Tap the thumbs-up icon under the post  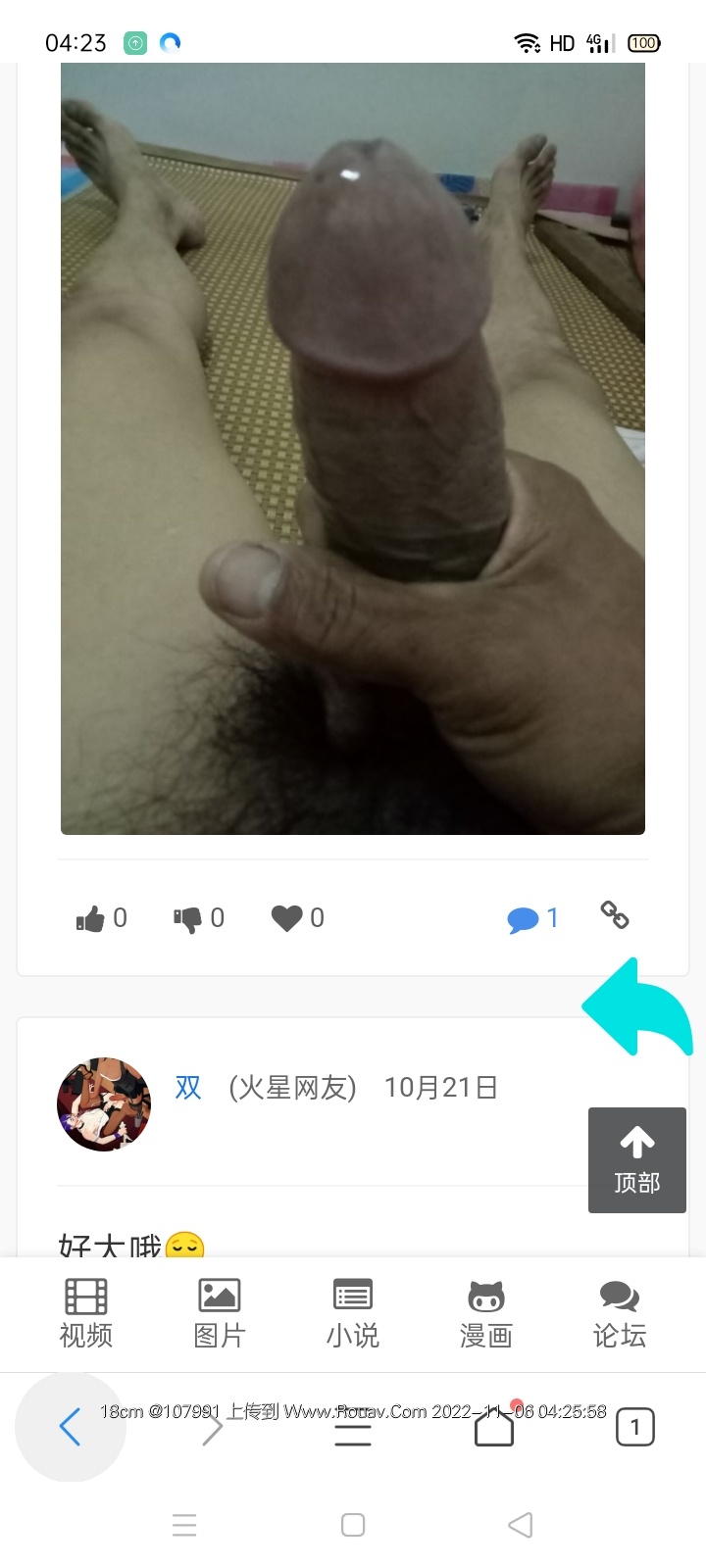90,918
